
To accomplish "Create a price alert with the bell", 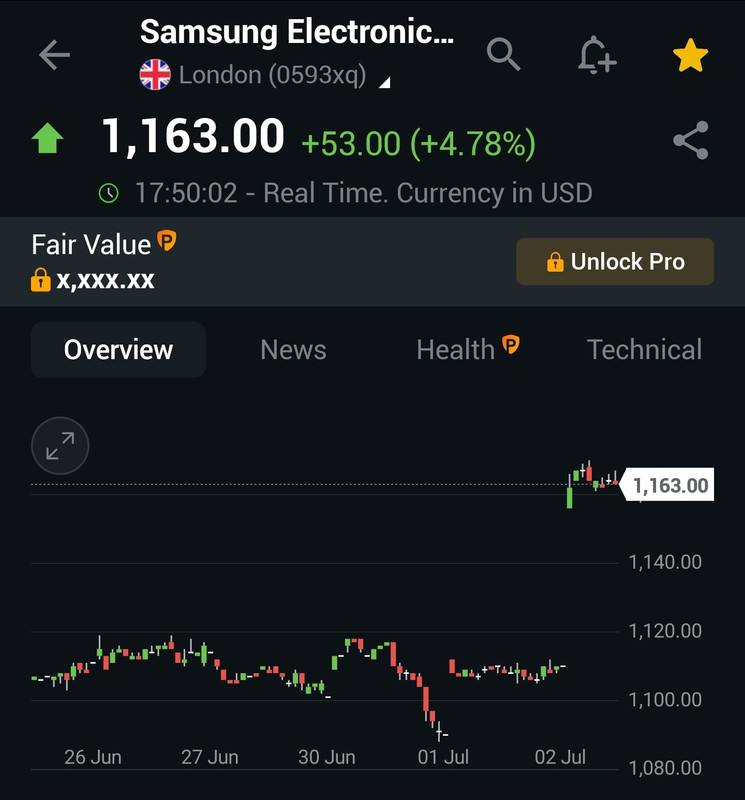I will pyautogui.click(x=597, y=55).
